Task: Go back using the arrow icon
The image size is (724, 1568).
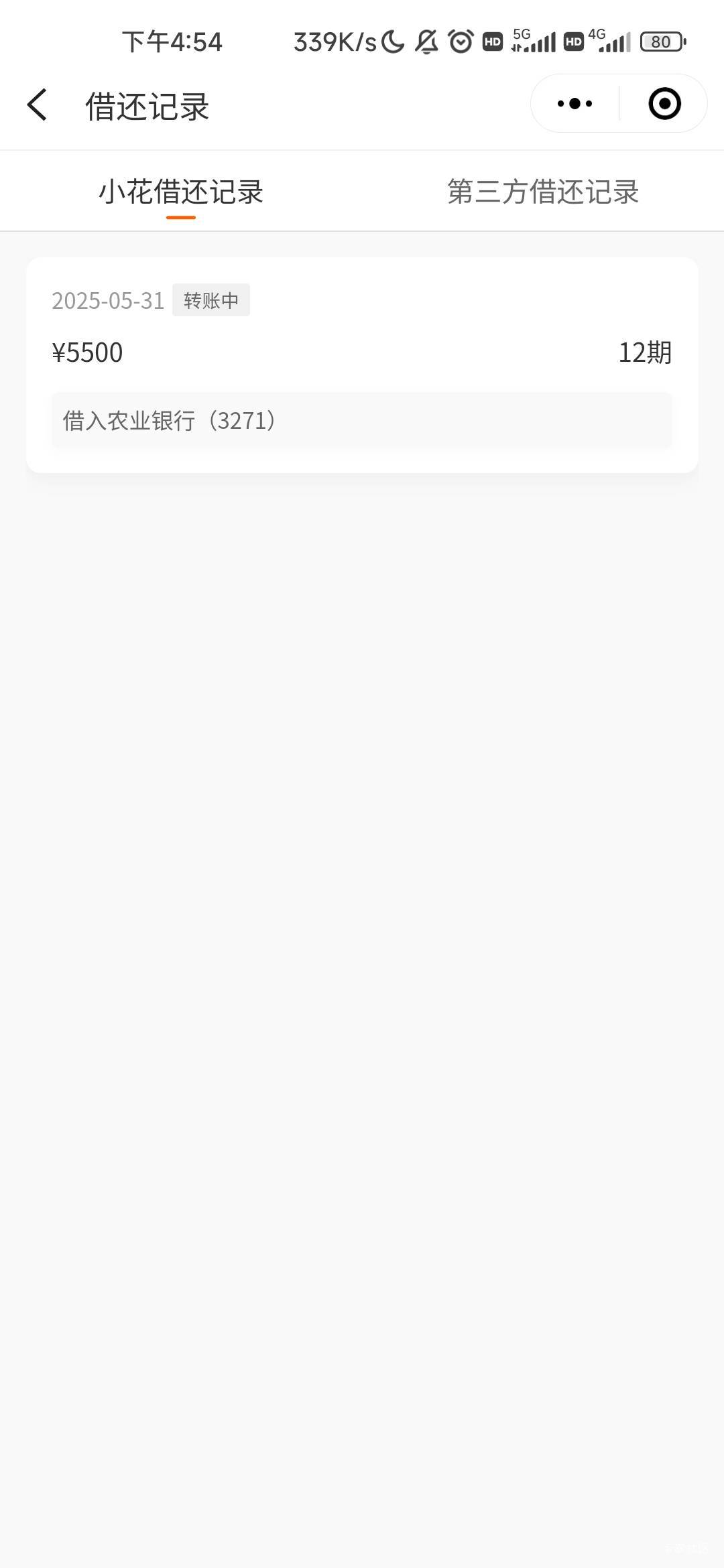Action: pos(38,105)
